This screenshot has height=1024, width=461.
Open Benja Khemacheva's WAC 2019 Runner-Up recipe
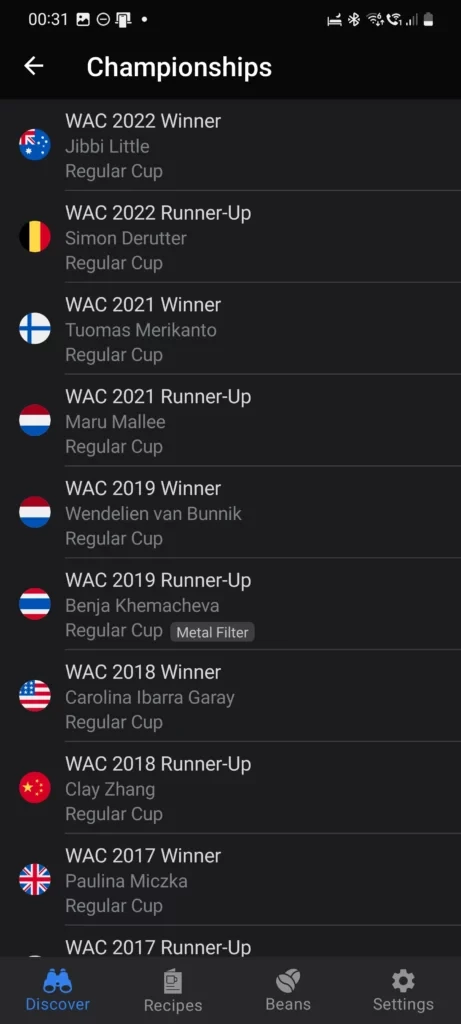230,604
